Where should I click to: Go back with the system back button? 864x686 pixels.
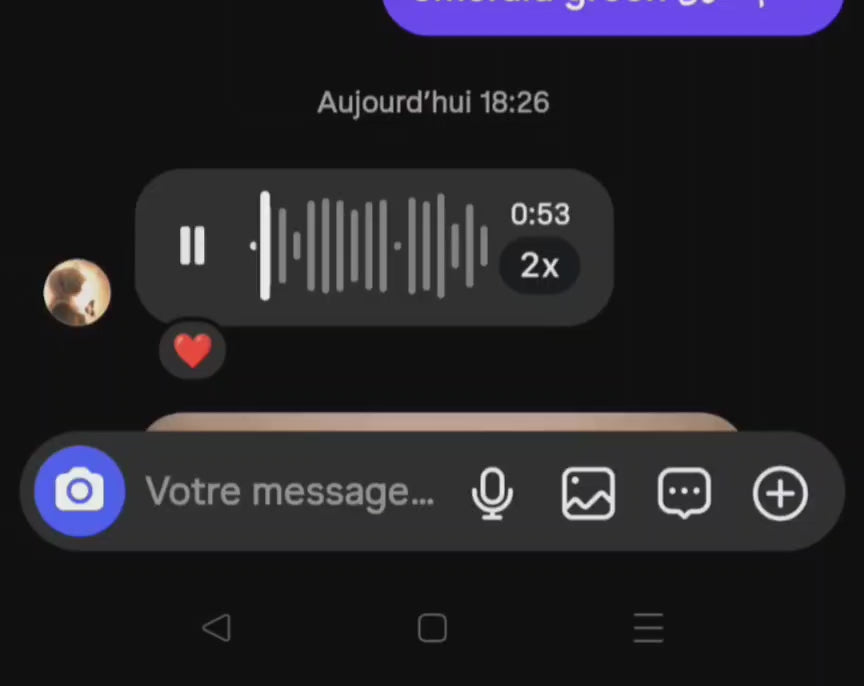[216, 628]
